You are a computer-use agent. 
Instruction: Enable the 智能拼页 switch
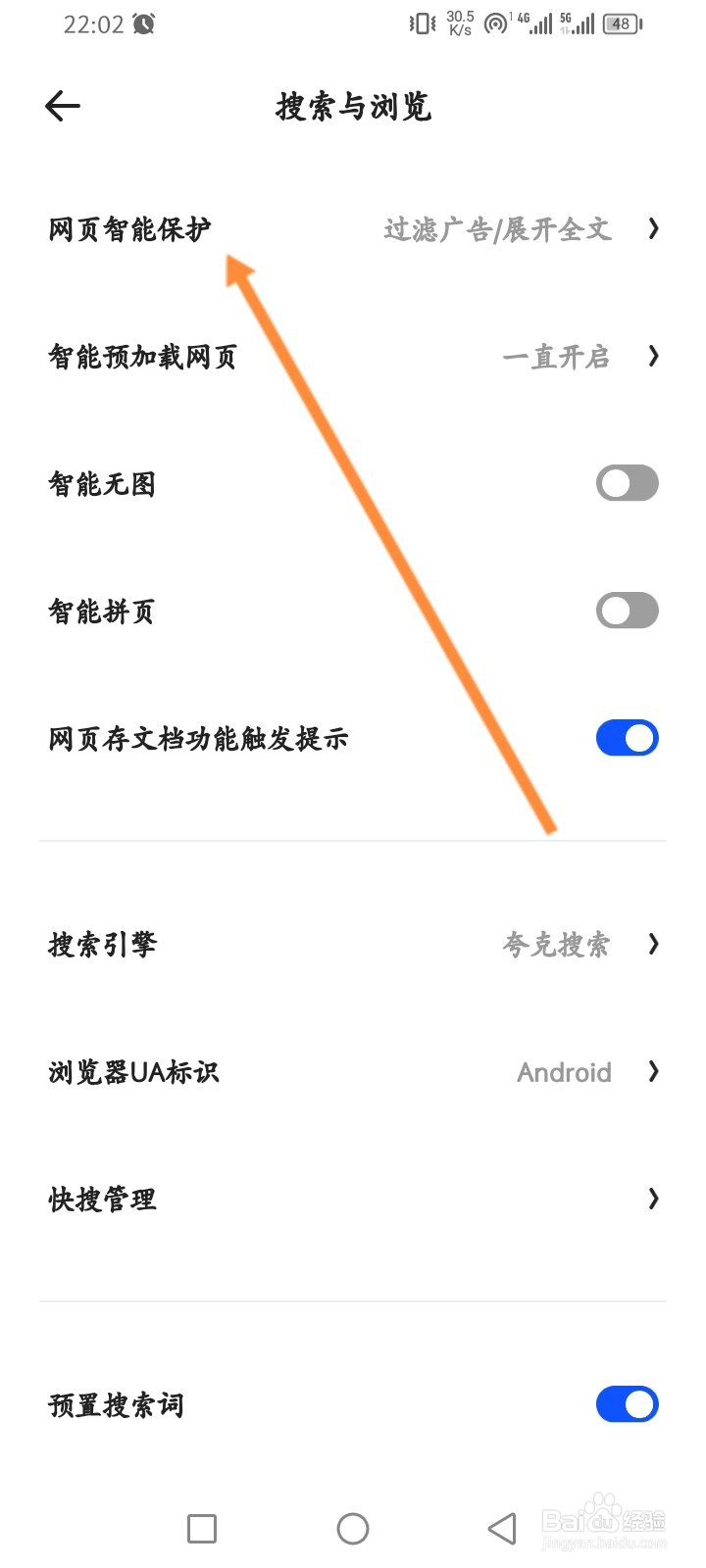627,611
